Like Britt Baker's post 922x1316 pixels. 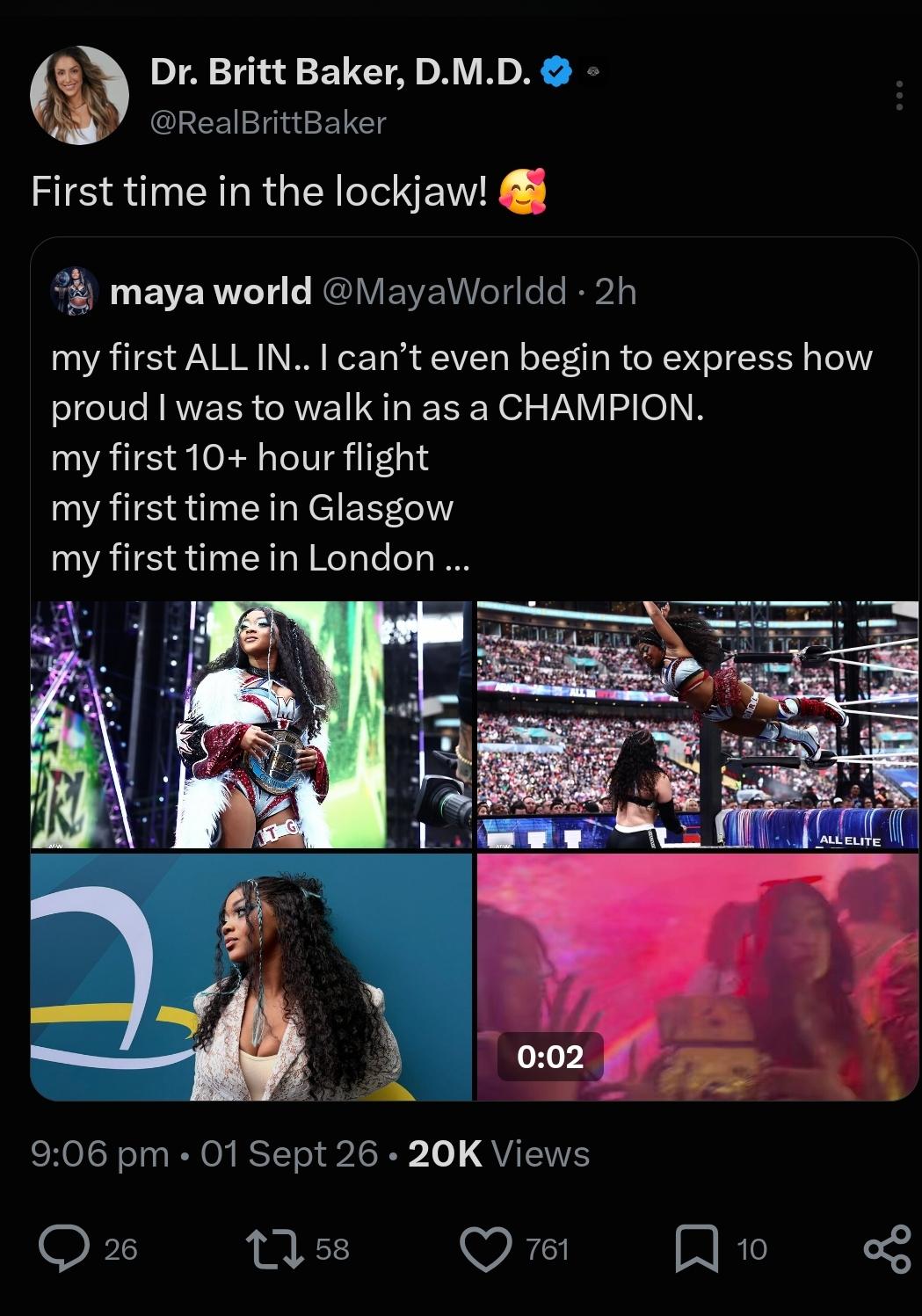(485, 1249)
